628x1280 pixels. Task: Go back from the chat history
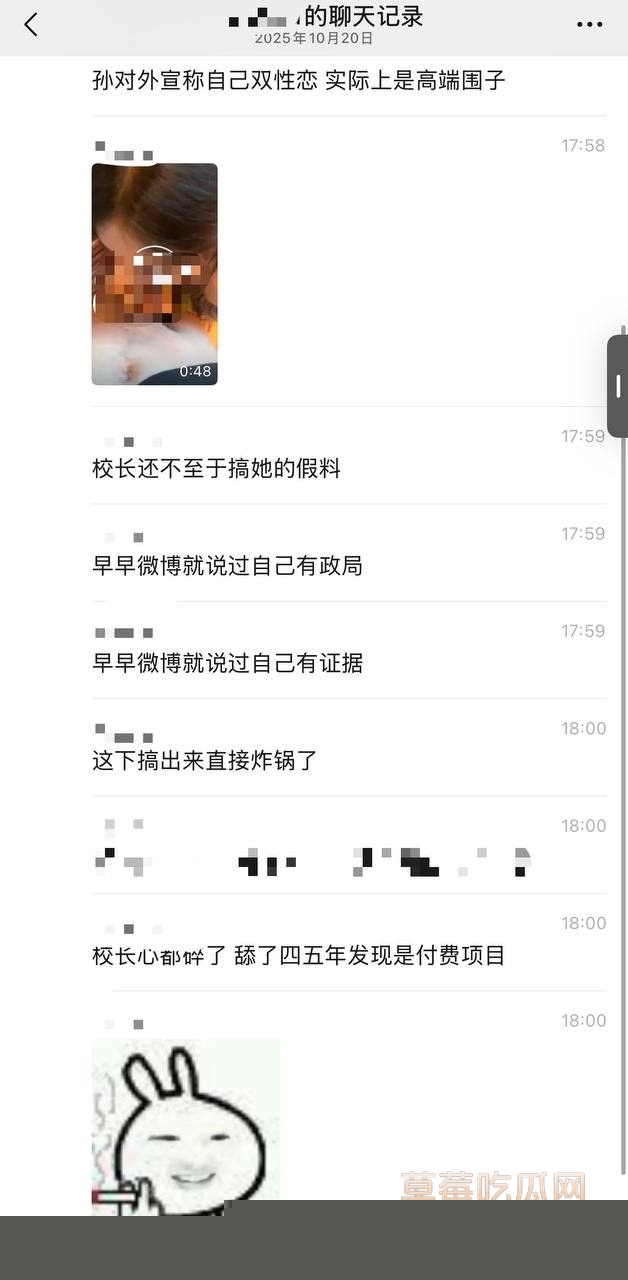[31, 25]
